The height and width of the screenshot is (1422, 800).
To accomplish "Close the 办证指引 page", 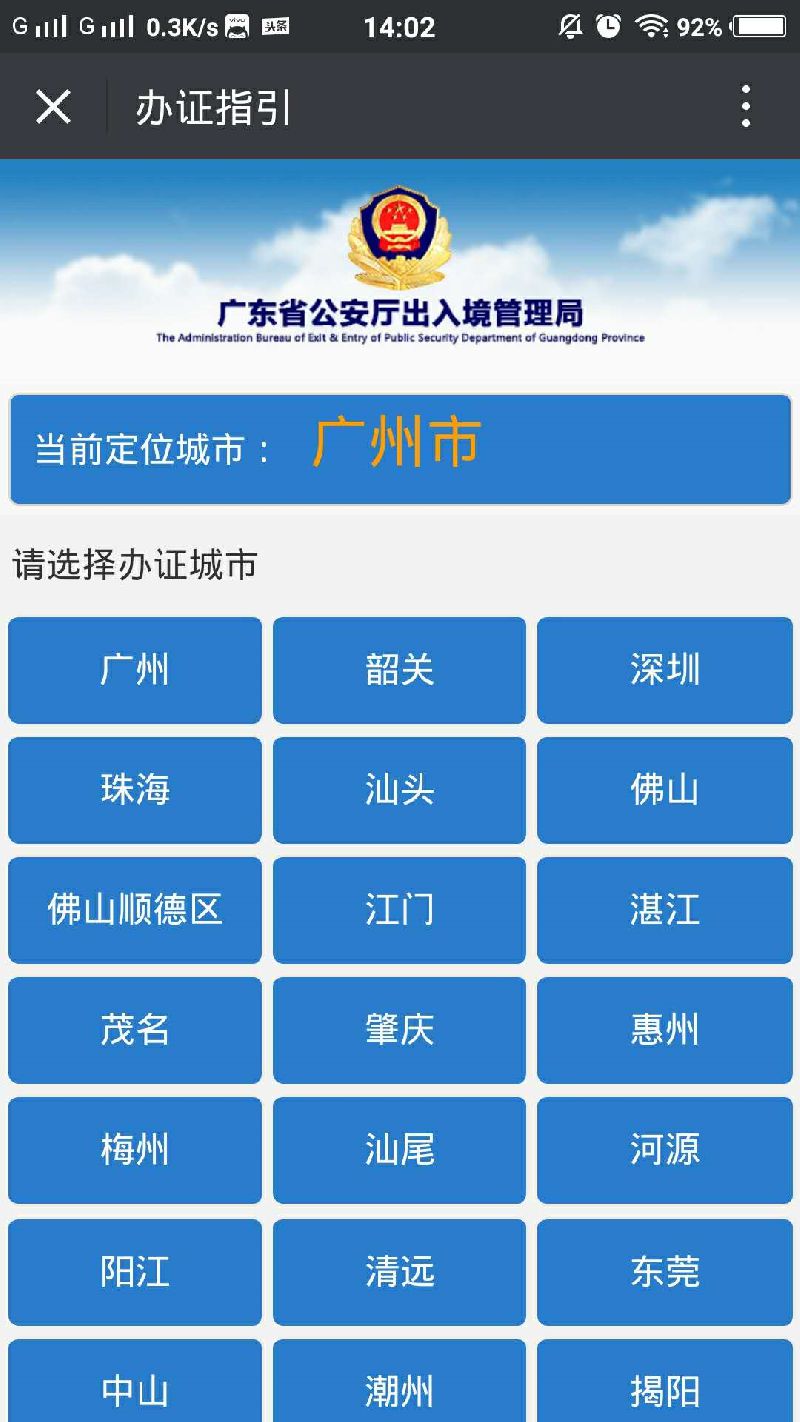I will [x=53, y=106].
